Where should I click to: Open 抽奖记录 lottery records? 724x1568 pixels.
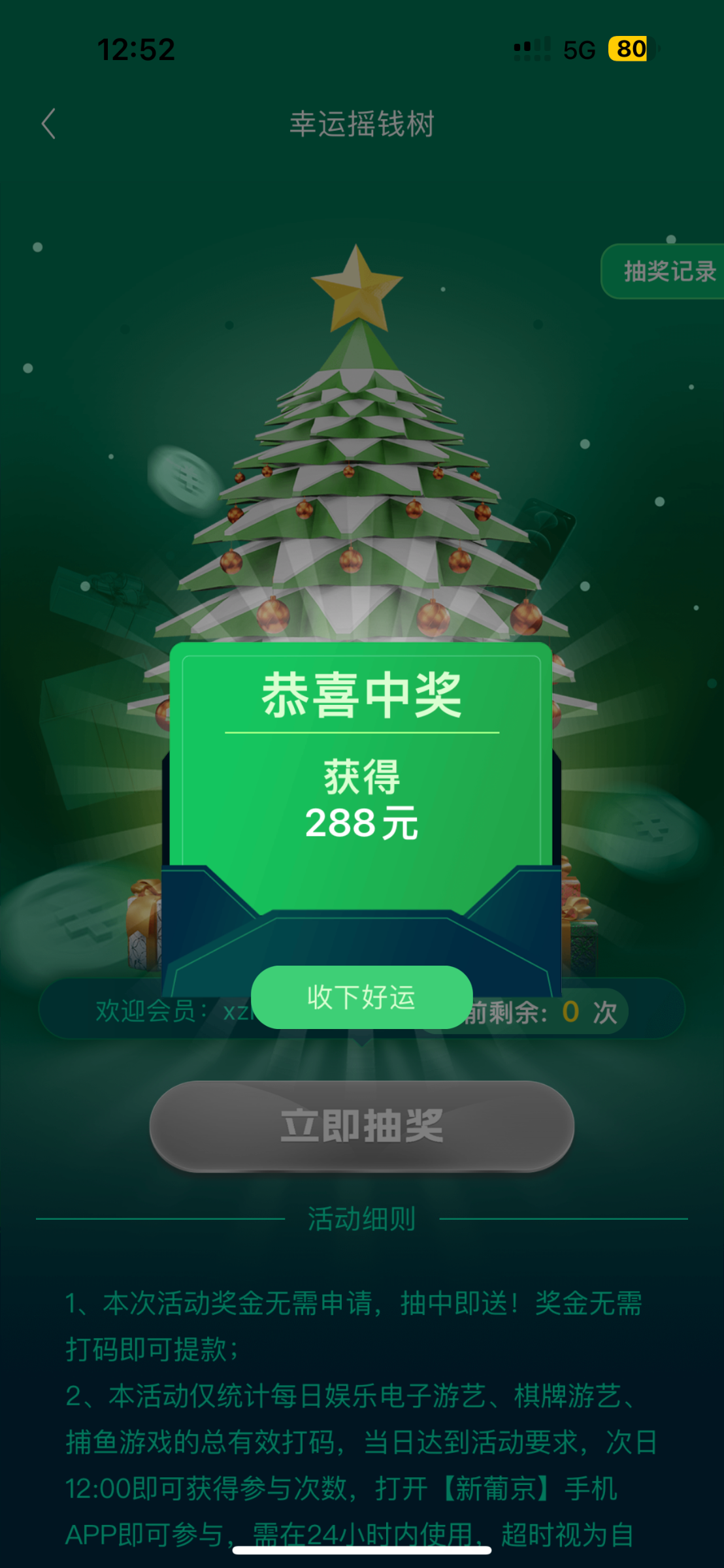click(665, 271)
